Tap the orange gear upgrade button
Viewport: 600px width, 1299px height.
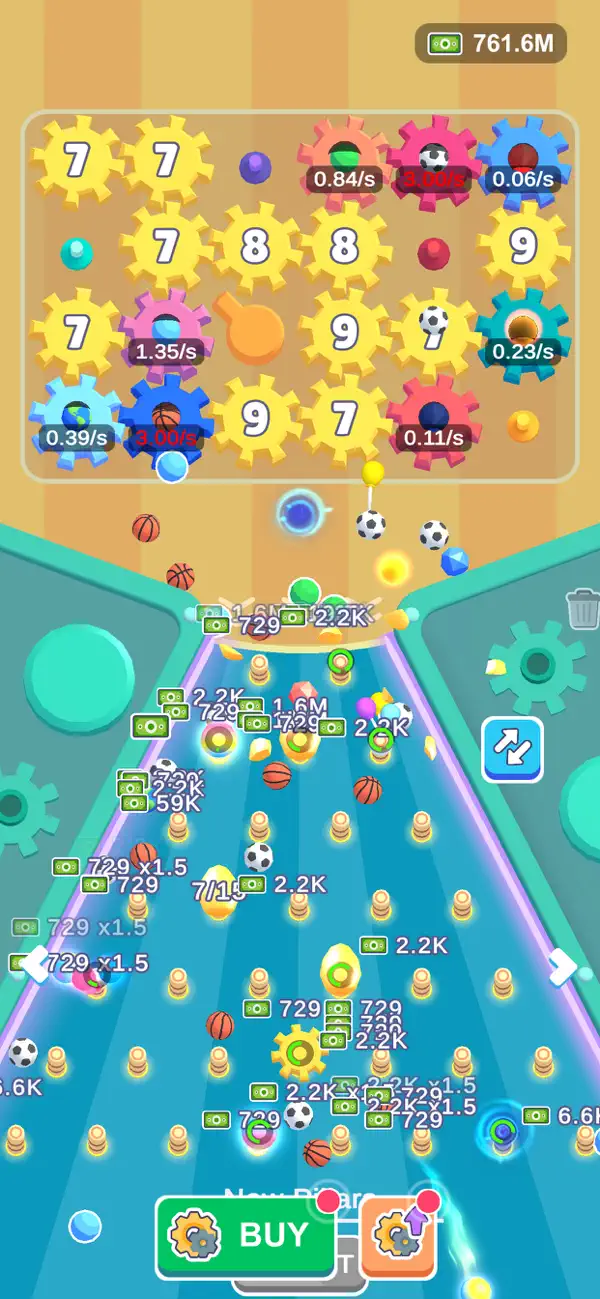(397, 1236)
